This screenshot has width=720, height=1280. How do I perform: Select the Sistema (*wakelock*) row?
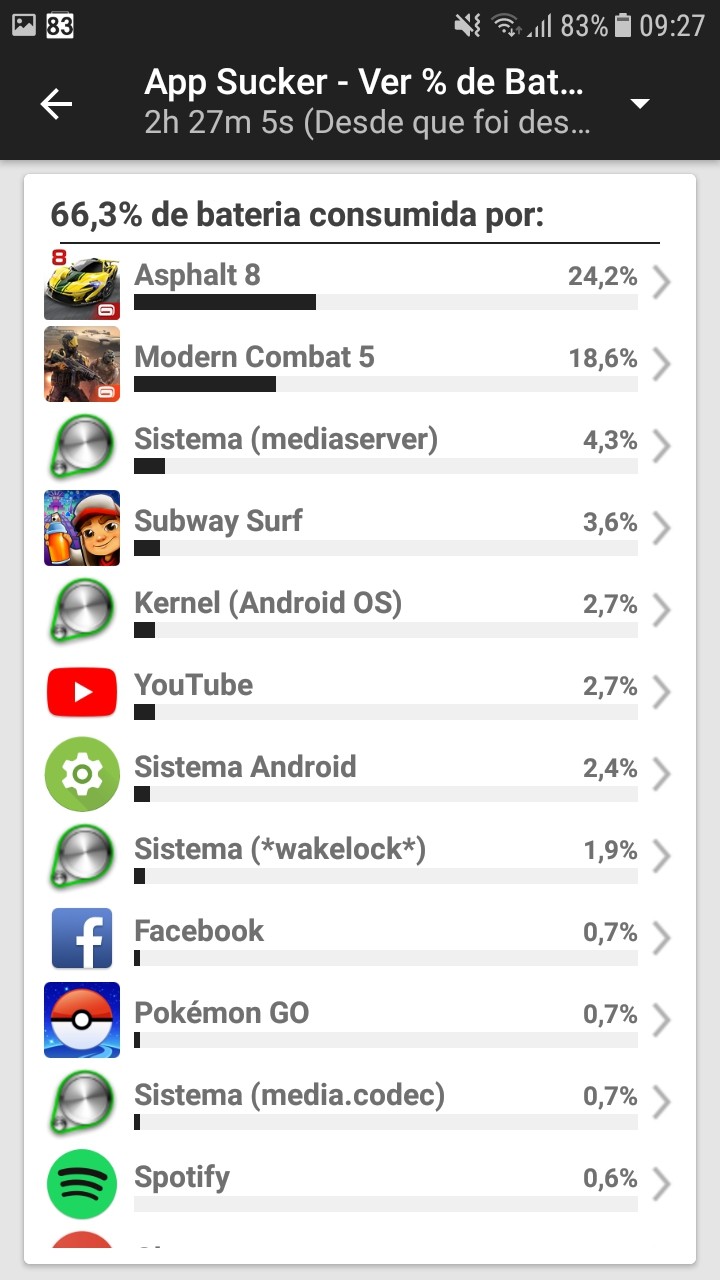[360, 858]
